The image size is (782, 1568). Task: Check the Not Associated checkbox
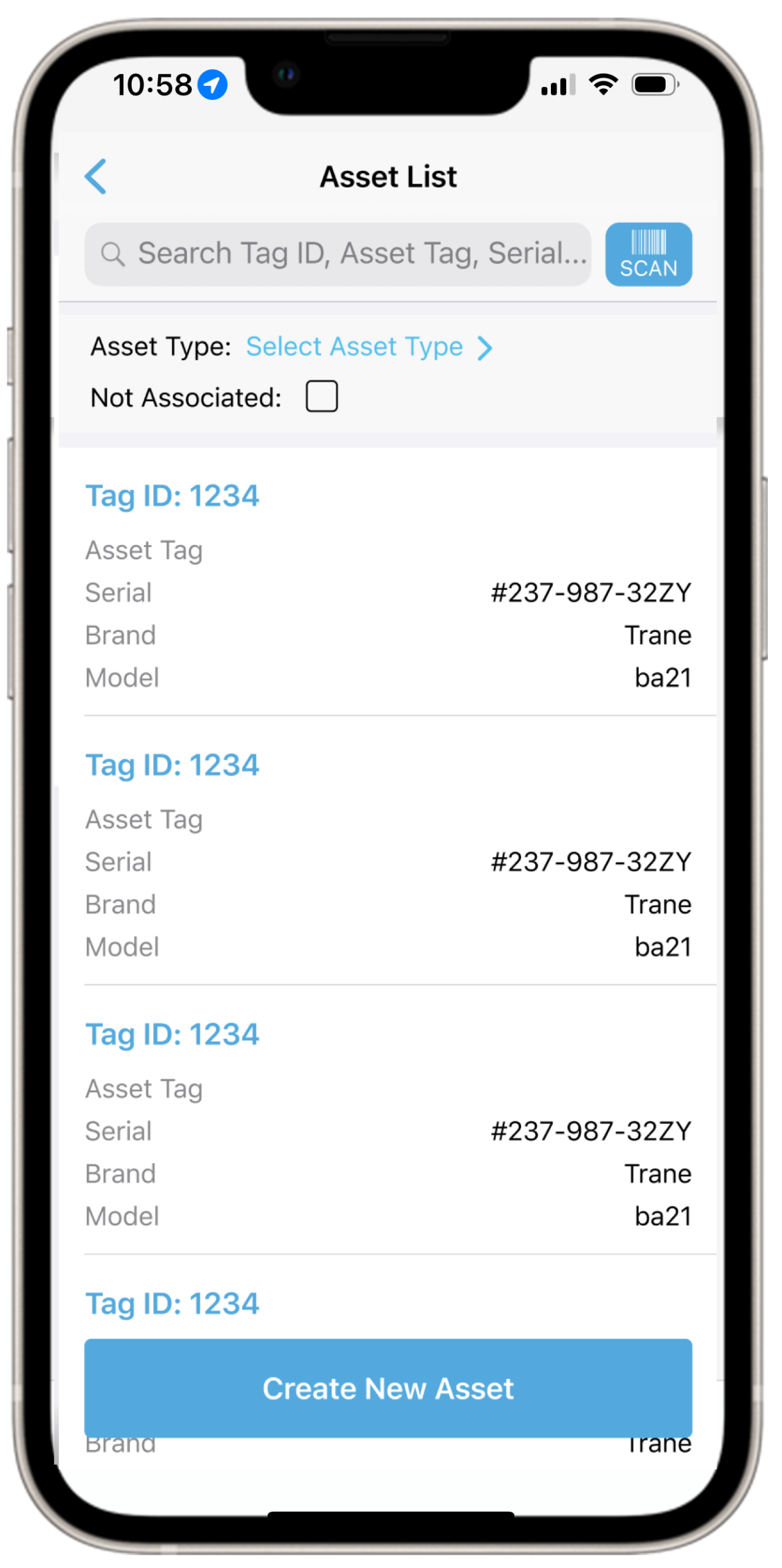322,396
